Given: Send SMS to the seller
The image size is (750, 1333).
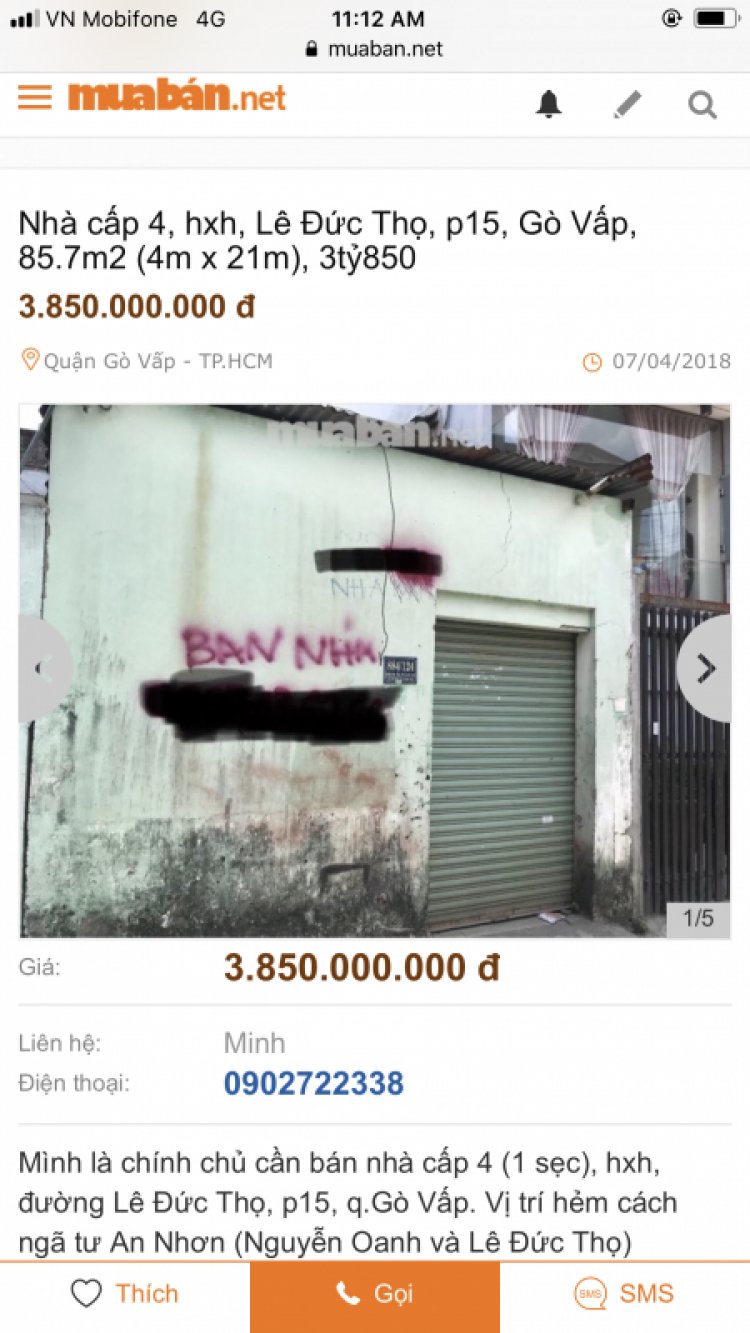Looking at the screenshot, I should (x=625, y=1294).
